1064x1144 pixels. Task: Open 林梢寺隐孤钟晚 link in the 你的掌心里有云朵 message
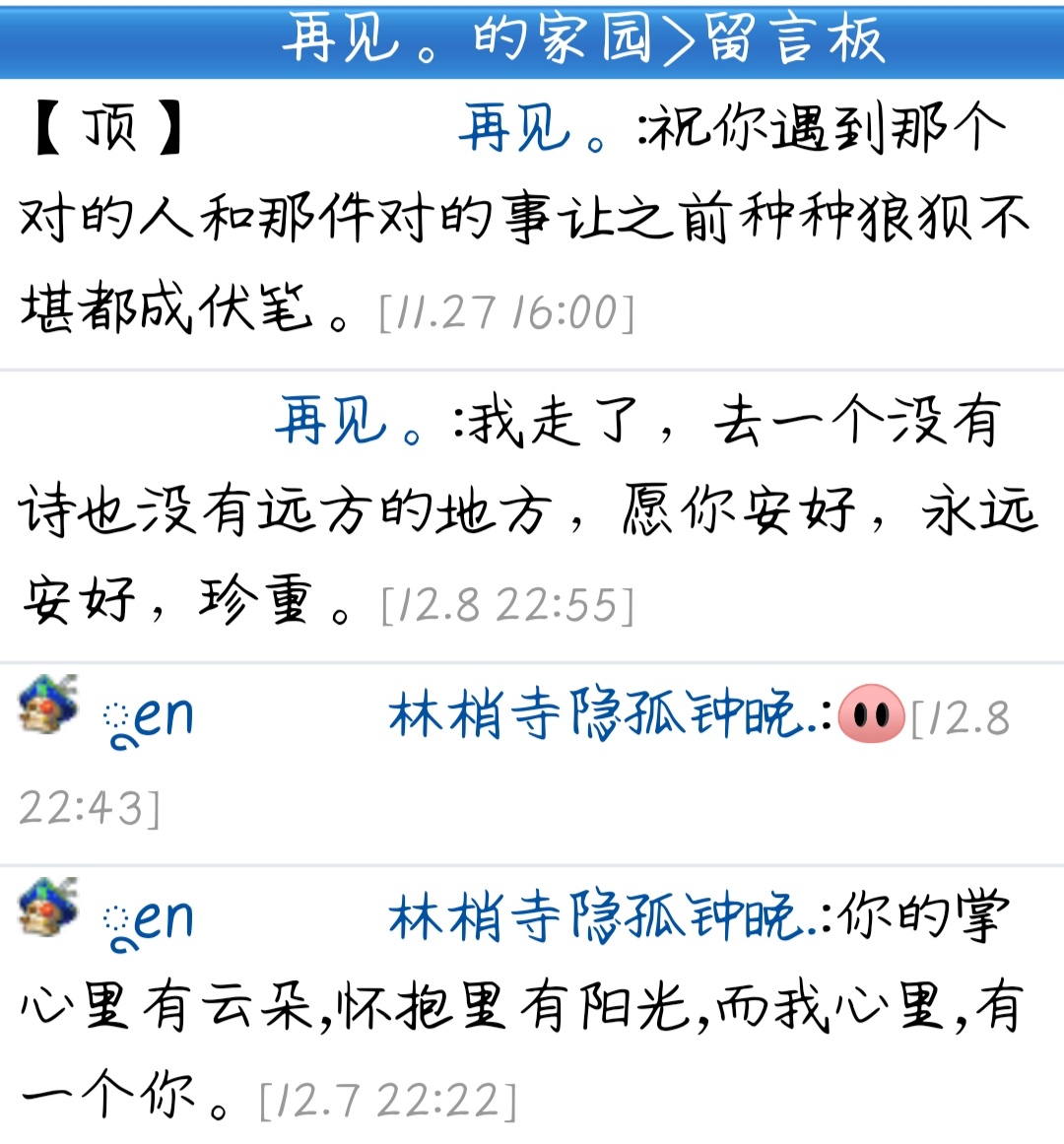604,917
